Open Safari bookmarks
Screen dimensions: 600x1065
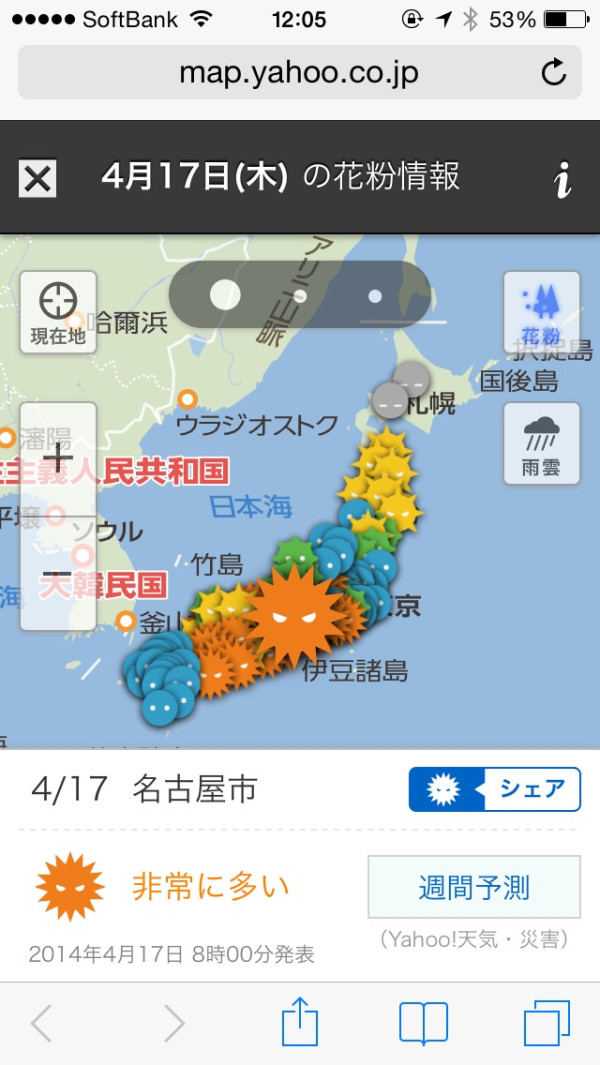click(423, 1023)
